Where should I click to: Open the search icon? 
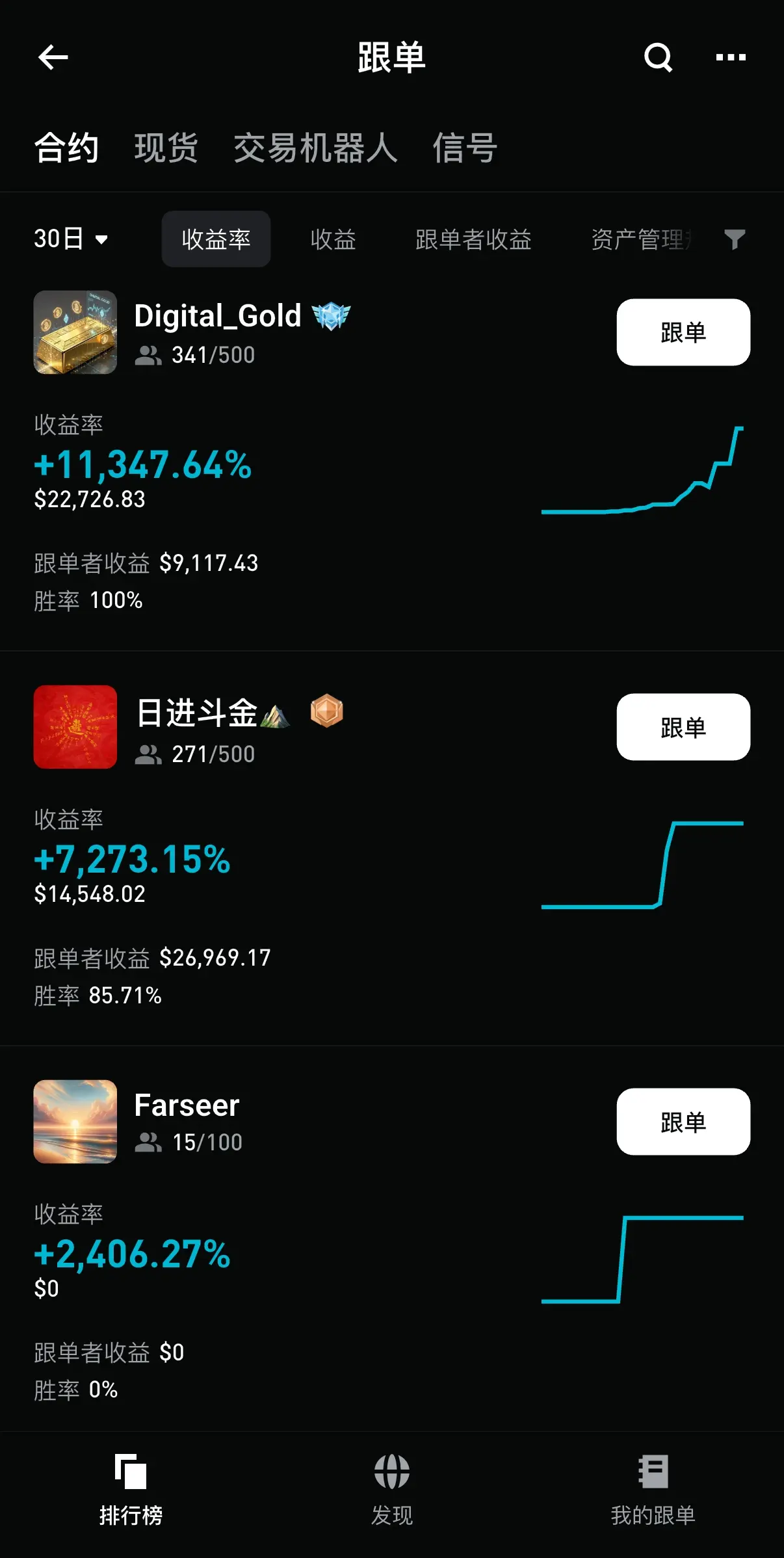click(x=658, y=57)
